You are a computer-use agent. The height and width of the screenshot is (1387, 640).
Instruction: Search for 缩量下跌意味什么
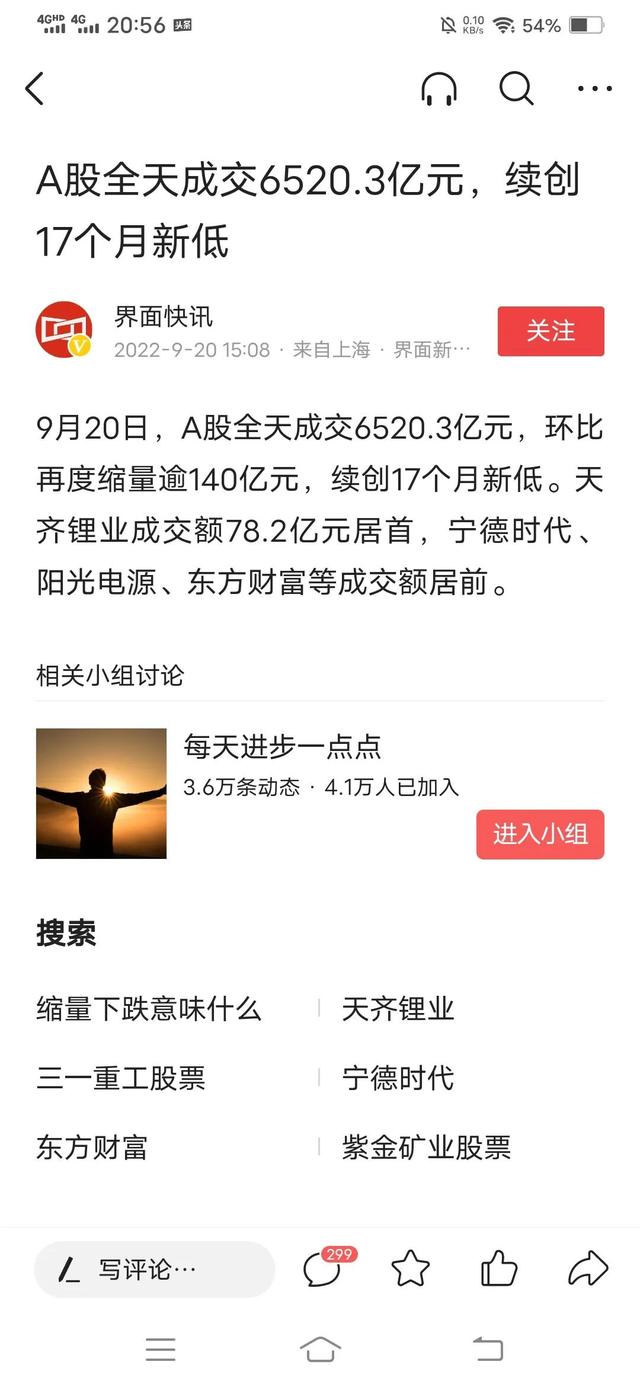point(149,1009)
